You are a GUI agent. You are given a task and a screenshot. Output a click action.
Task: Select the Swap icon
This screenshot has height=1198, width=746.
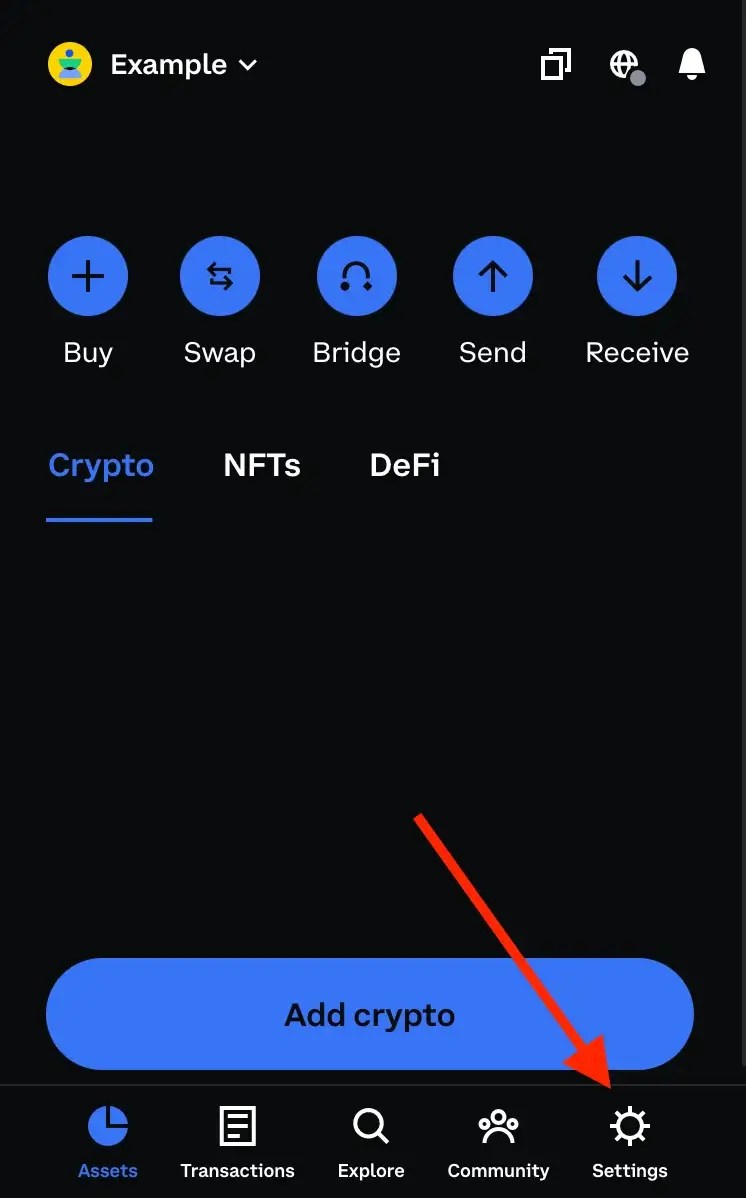(x=220, y=276)
